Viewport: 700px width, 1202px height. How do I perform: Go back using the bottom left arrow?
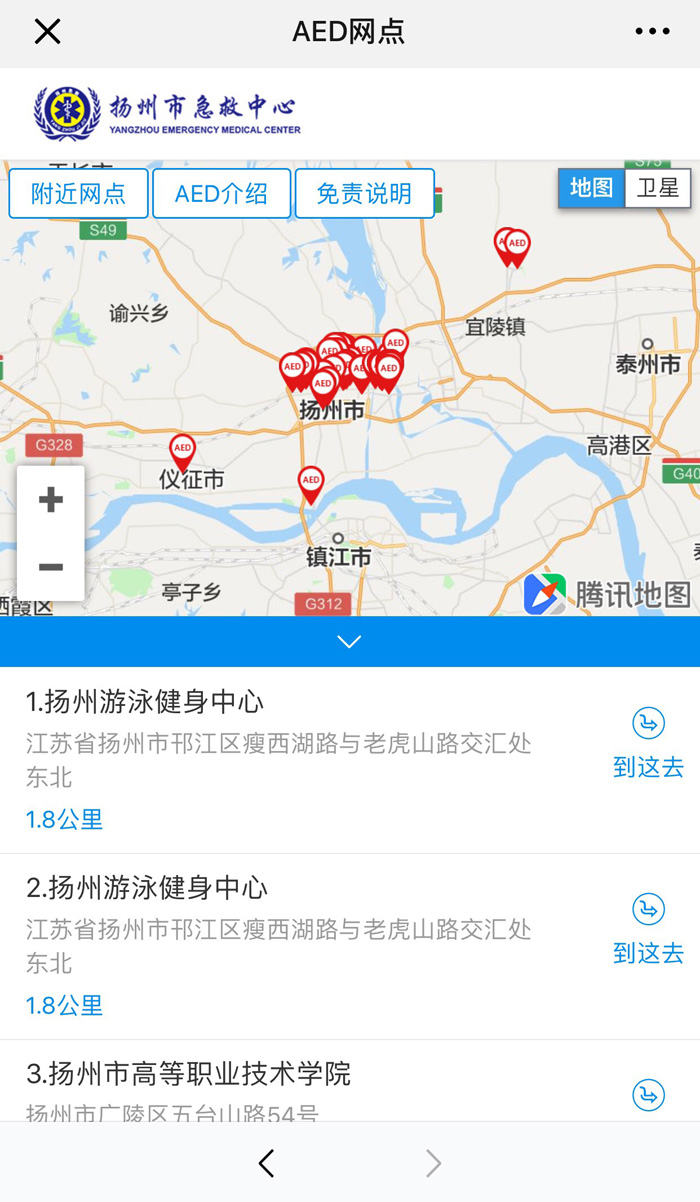pos(266,1163)
